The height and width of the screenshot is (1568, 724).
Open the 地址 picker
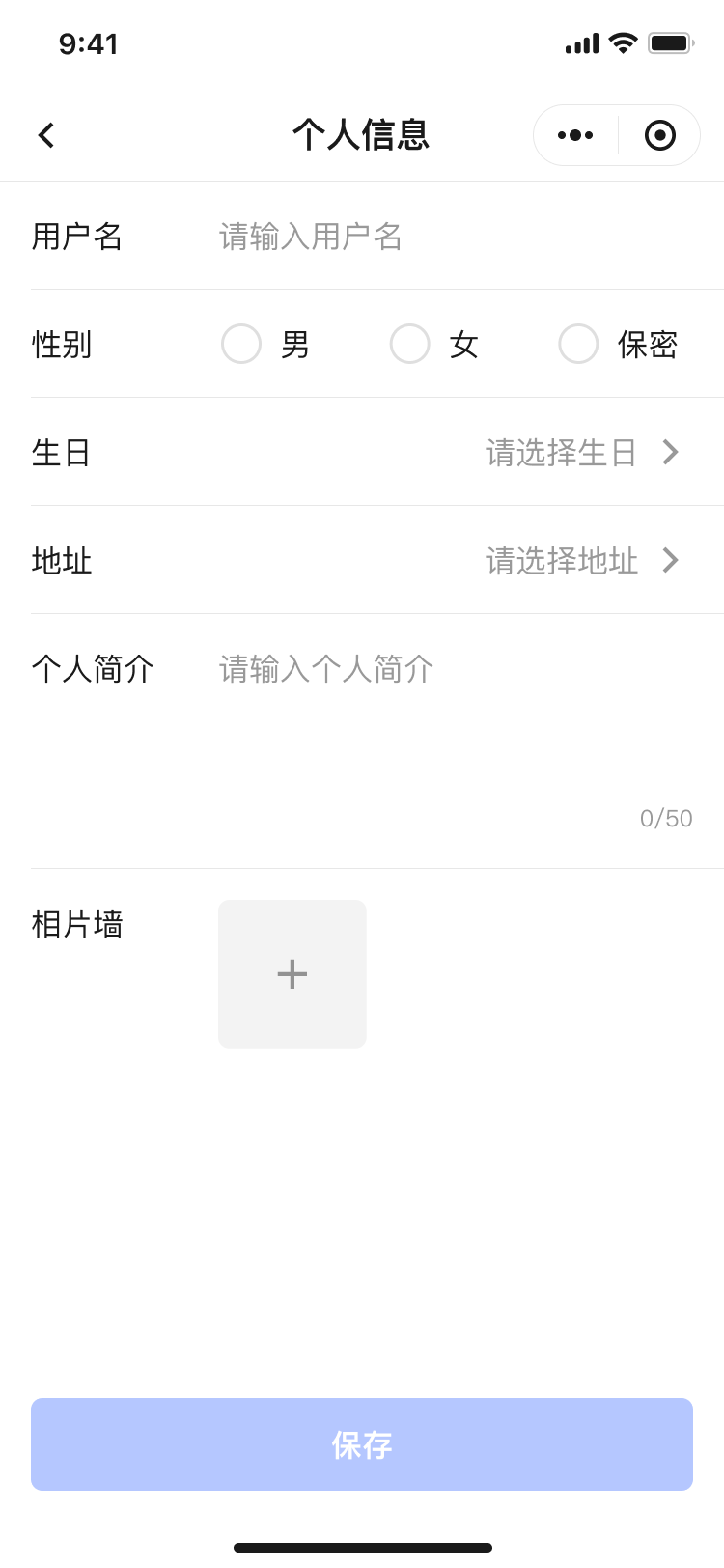[579, 560]
